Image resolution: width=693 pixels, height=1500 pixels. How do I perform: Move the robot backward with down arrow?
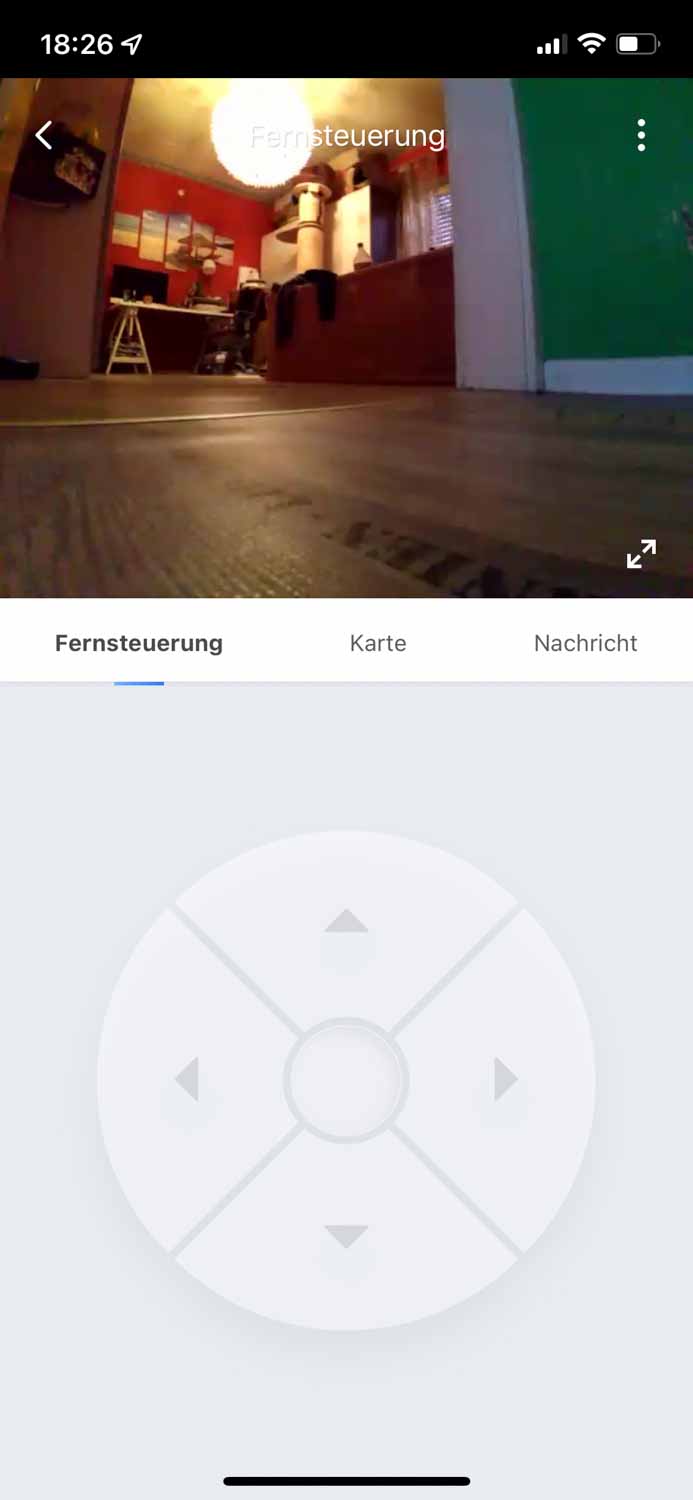(346, 1237)
